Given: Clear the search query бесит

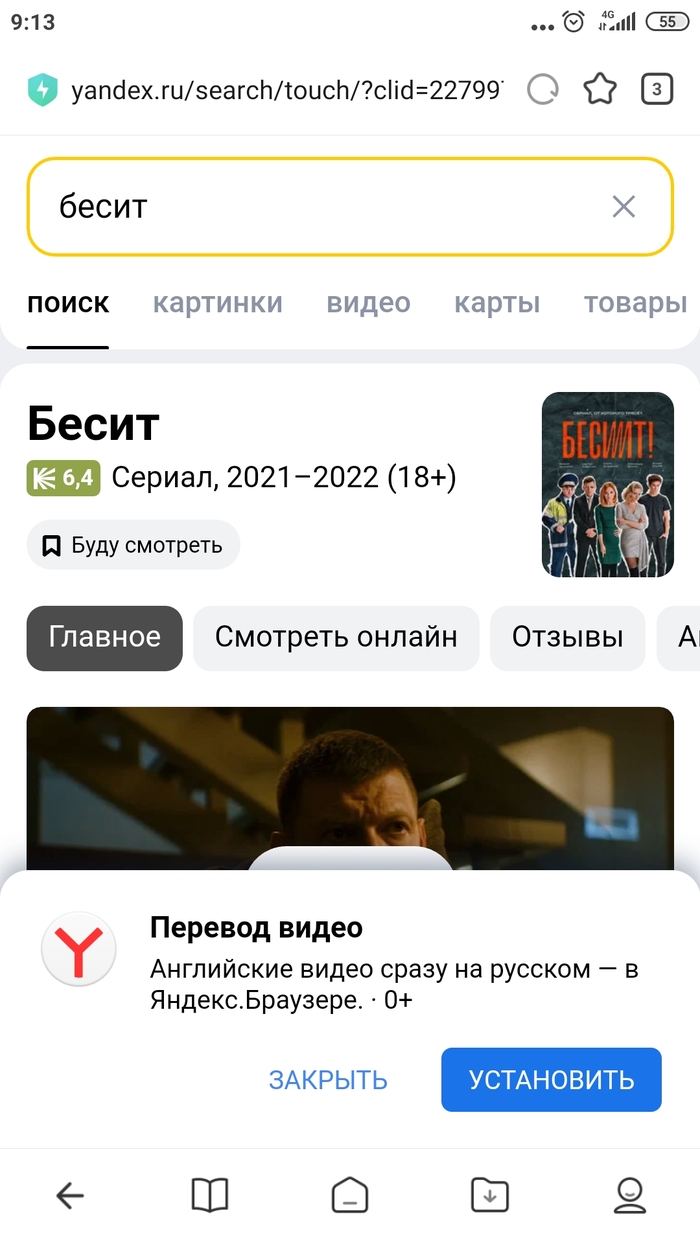Looking at the screenshot, I should click(x=623, y=207).
